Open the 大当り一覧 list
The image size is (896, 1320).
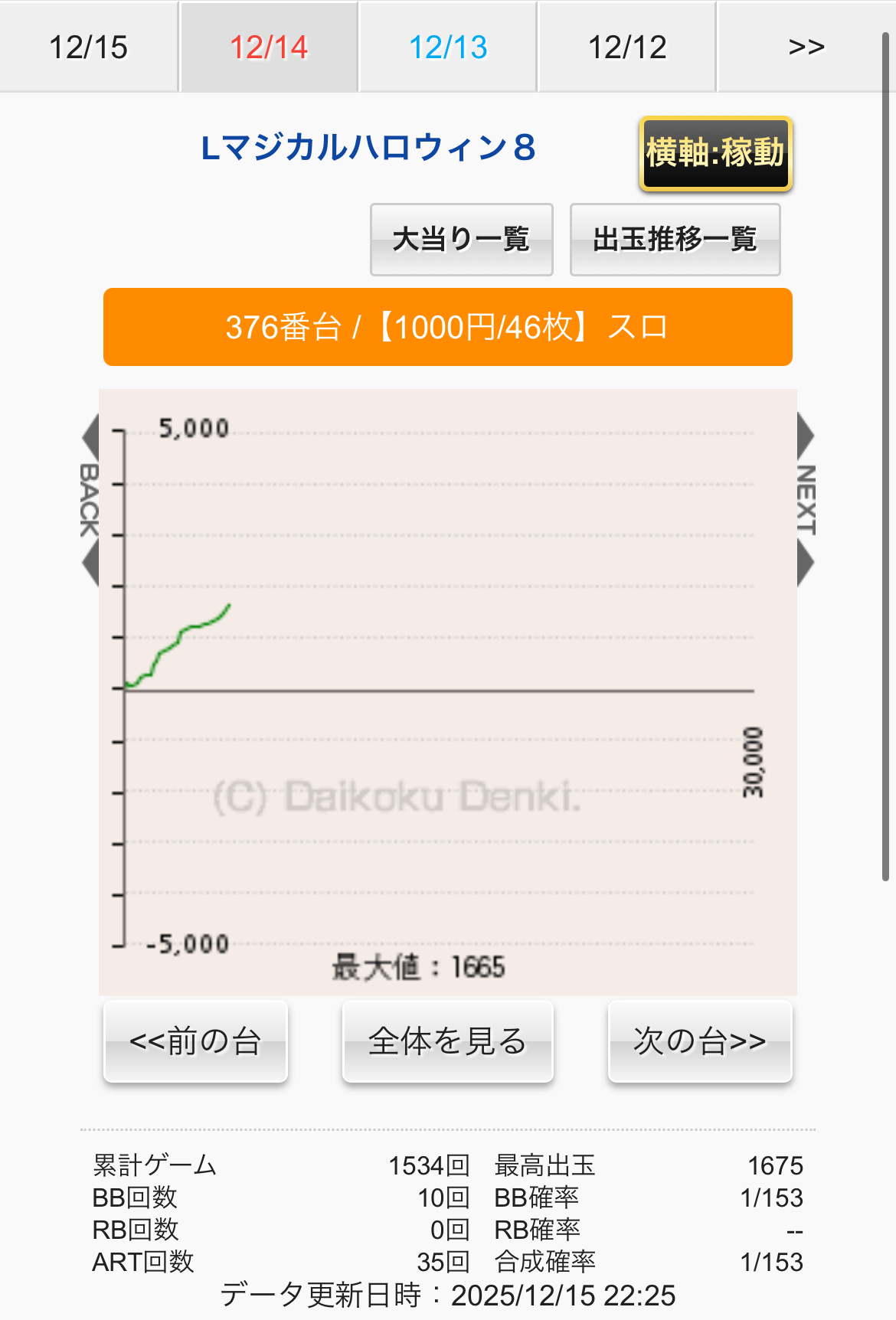point(461,240)
